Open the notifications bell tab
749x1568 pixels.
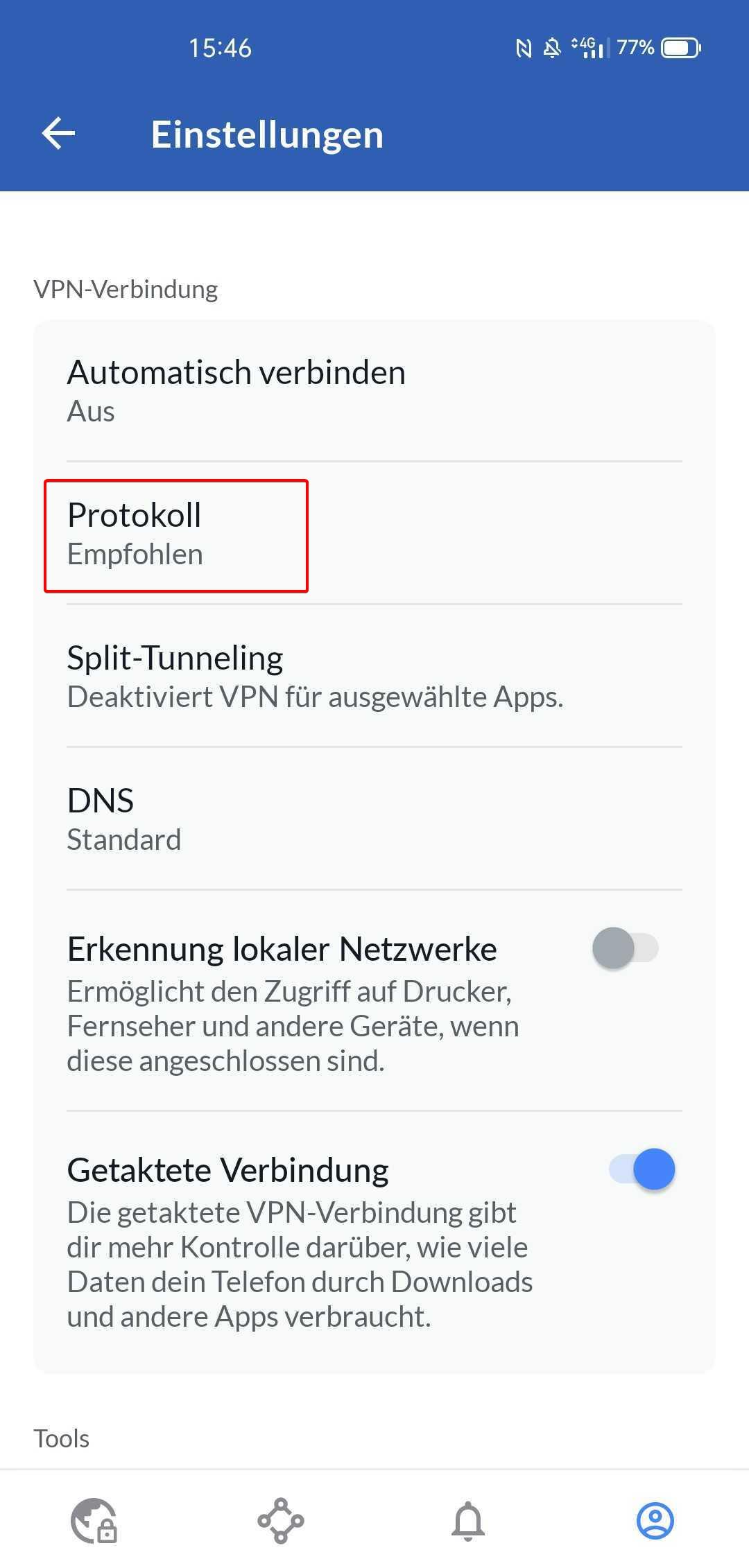pos(468,1521)
